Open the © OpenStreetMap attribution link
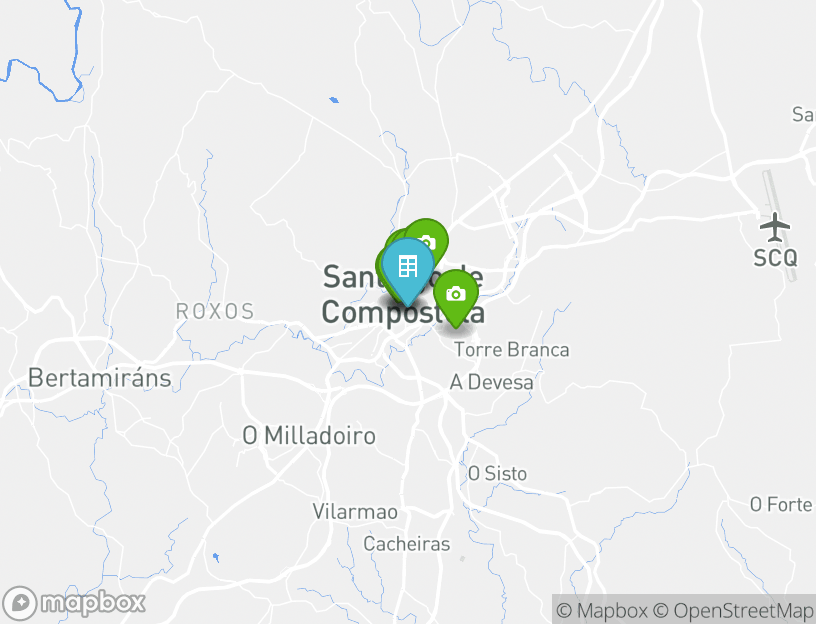Image resolution: width=816 pixels, height=624 pixels. 733,610
